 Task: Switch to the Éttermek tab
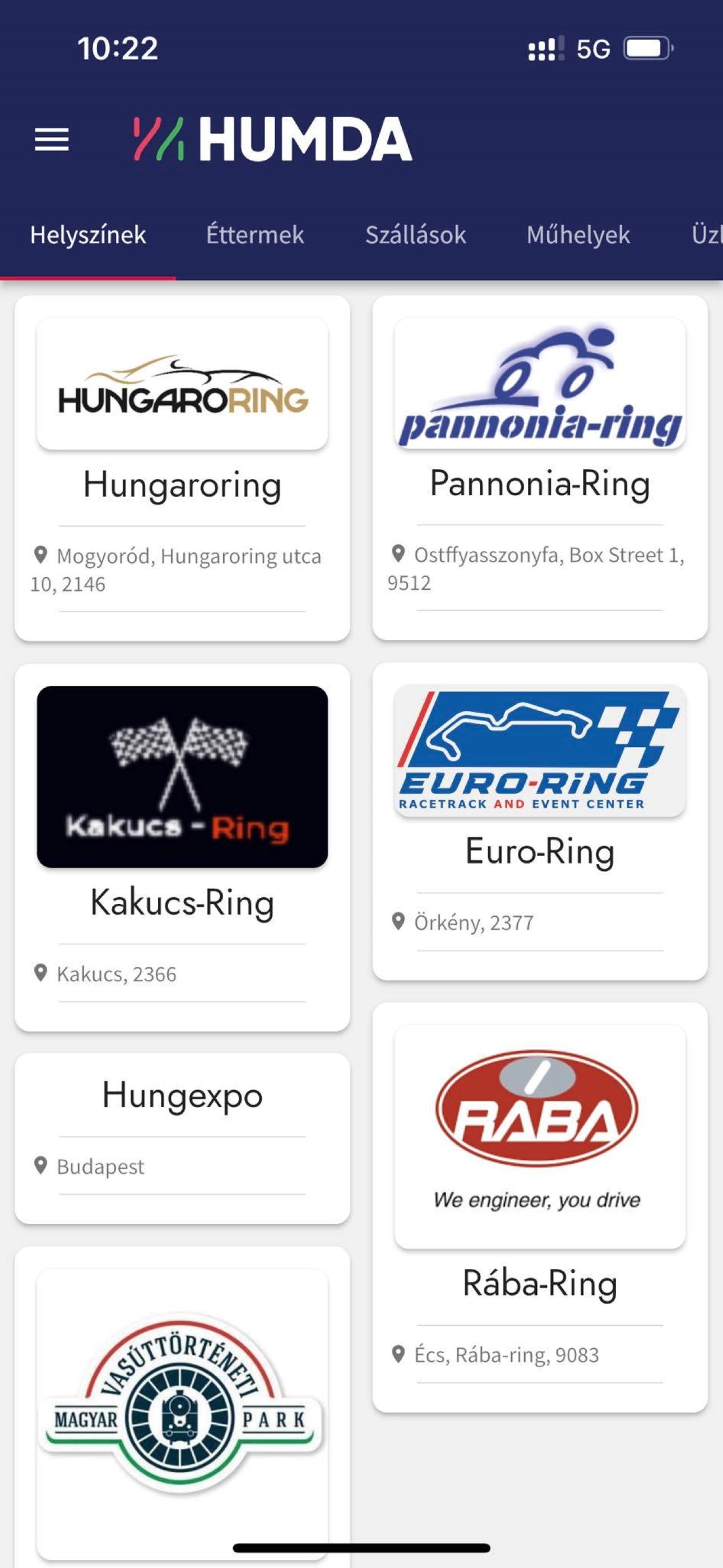click(254, 234)
